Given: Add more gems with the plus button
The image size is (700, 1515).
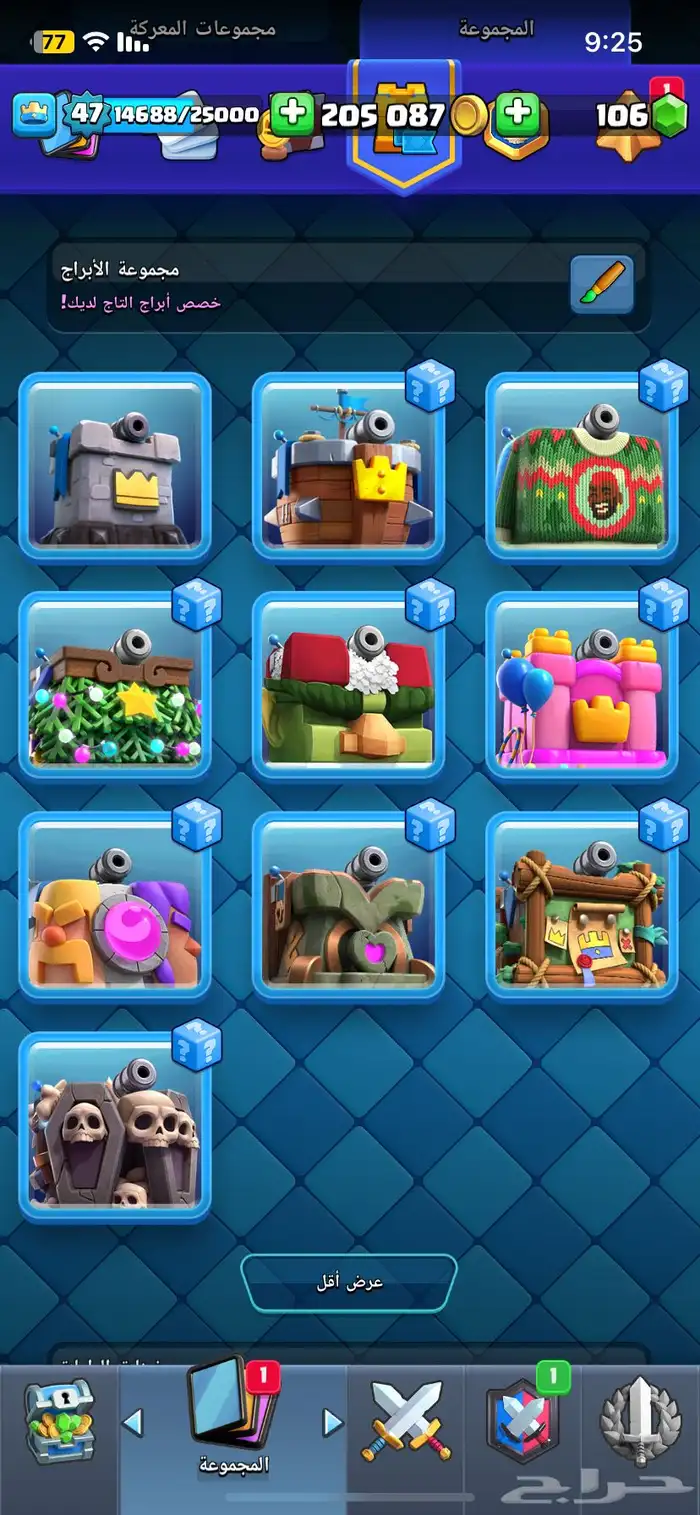Looking at the screenshot, I should point(517,114).
